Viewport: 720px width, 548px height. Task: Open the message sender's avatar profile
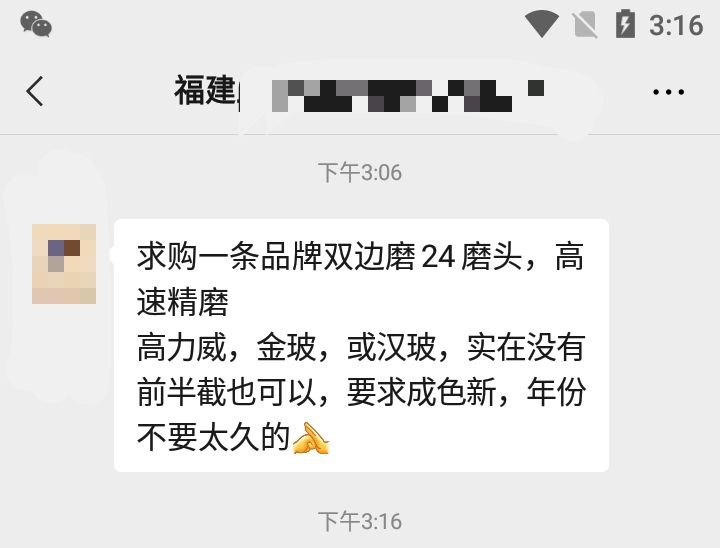pos(65,264)
